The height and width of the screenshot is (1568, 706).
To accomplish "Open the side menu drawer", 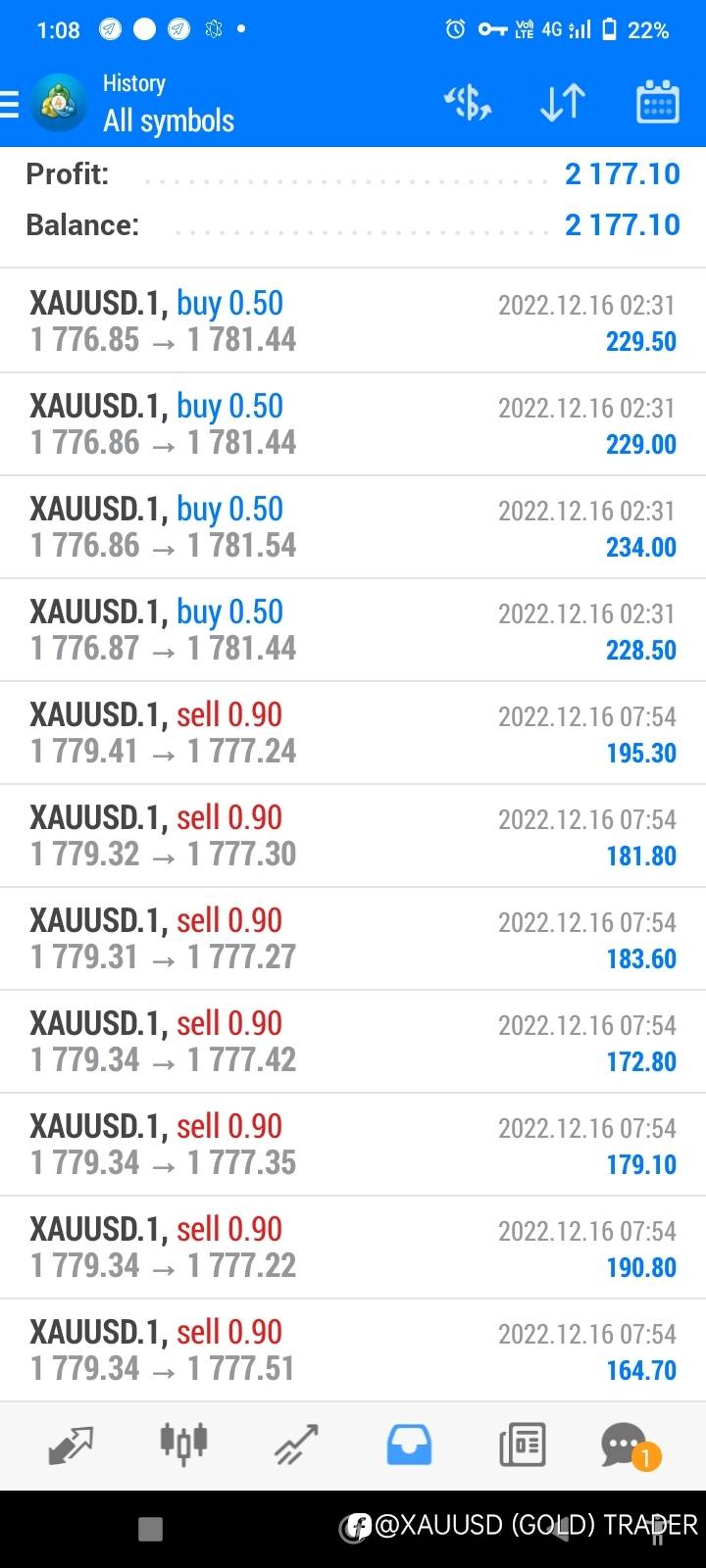I will 12,104.
